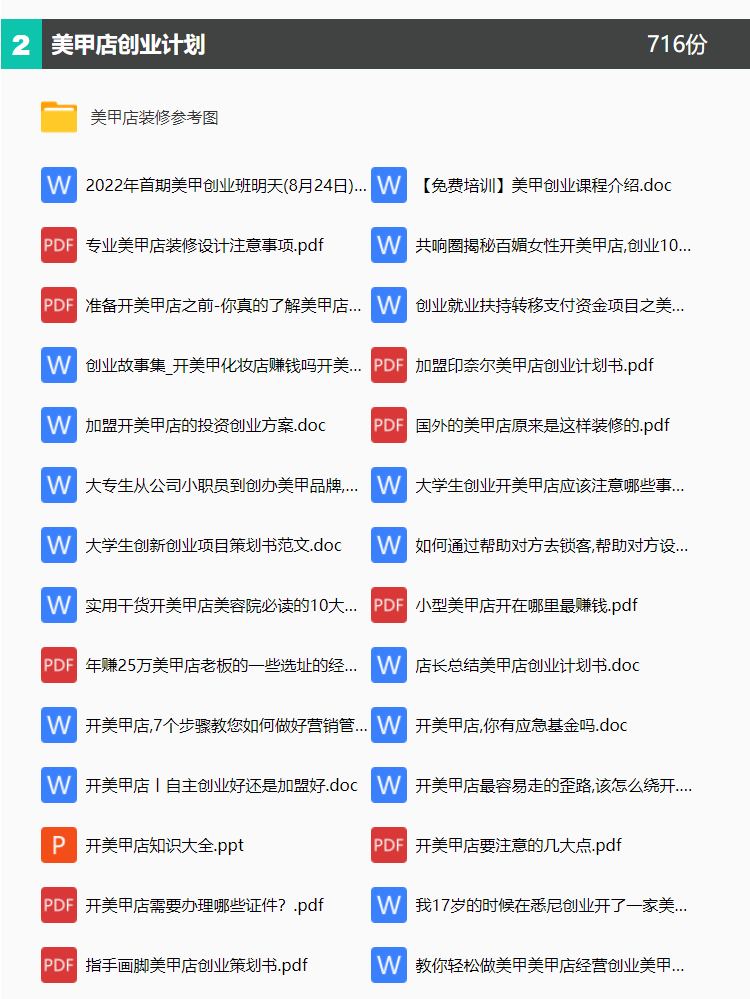750x999 pixels.
Task: Click the Word icon beside 加盟开美甲店的投资创业方案
Action: tap(58, 425)
